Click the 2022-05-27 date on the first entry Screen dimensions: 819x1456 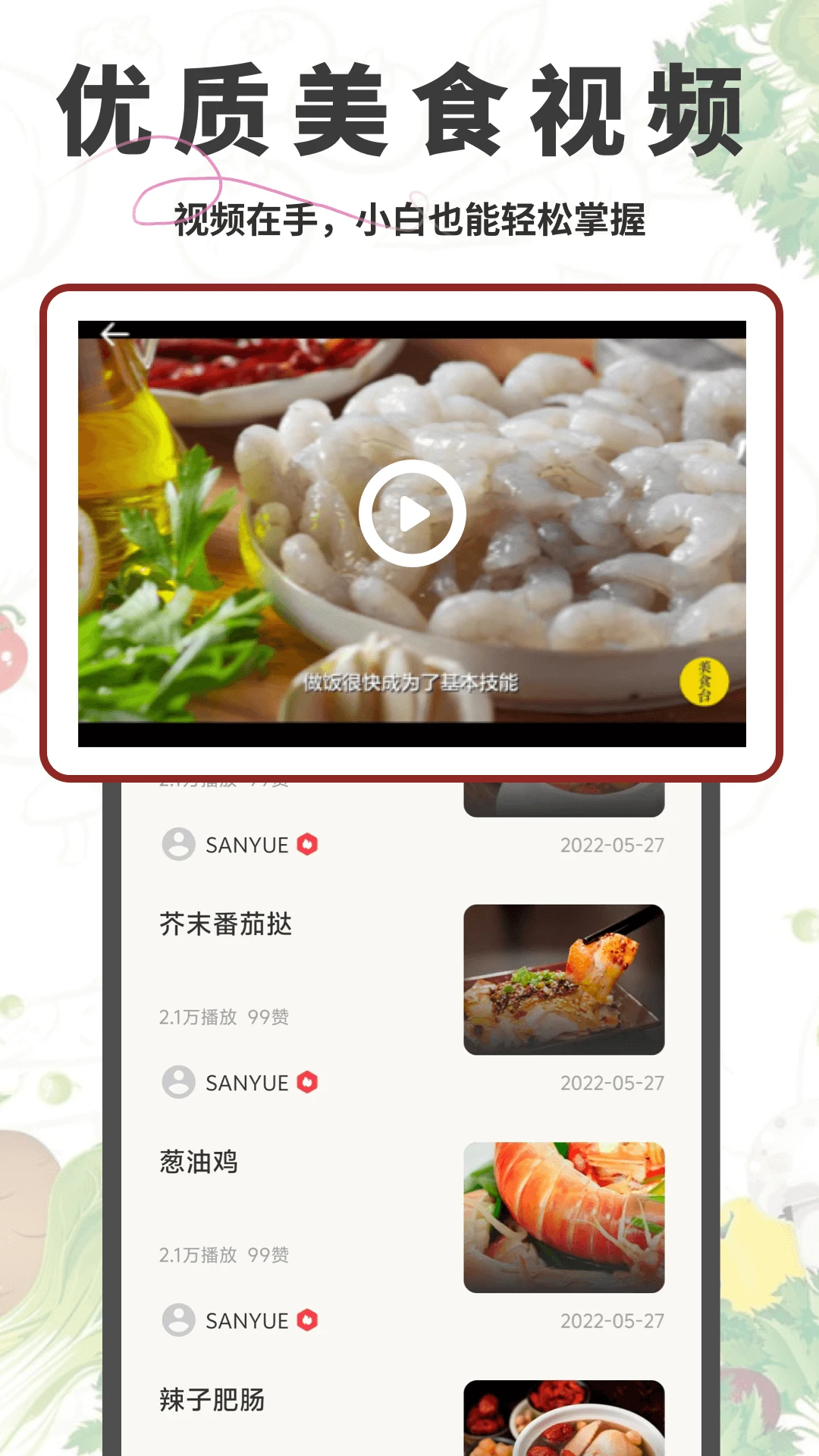(613, 844)
